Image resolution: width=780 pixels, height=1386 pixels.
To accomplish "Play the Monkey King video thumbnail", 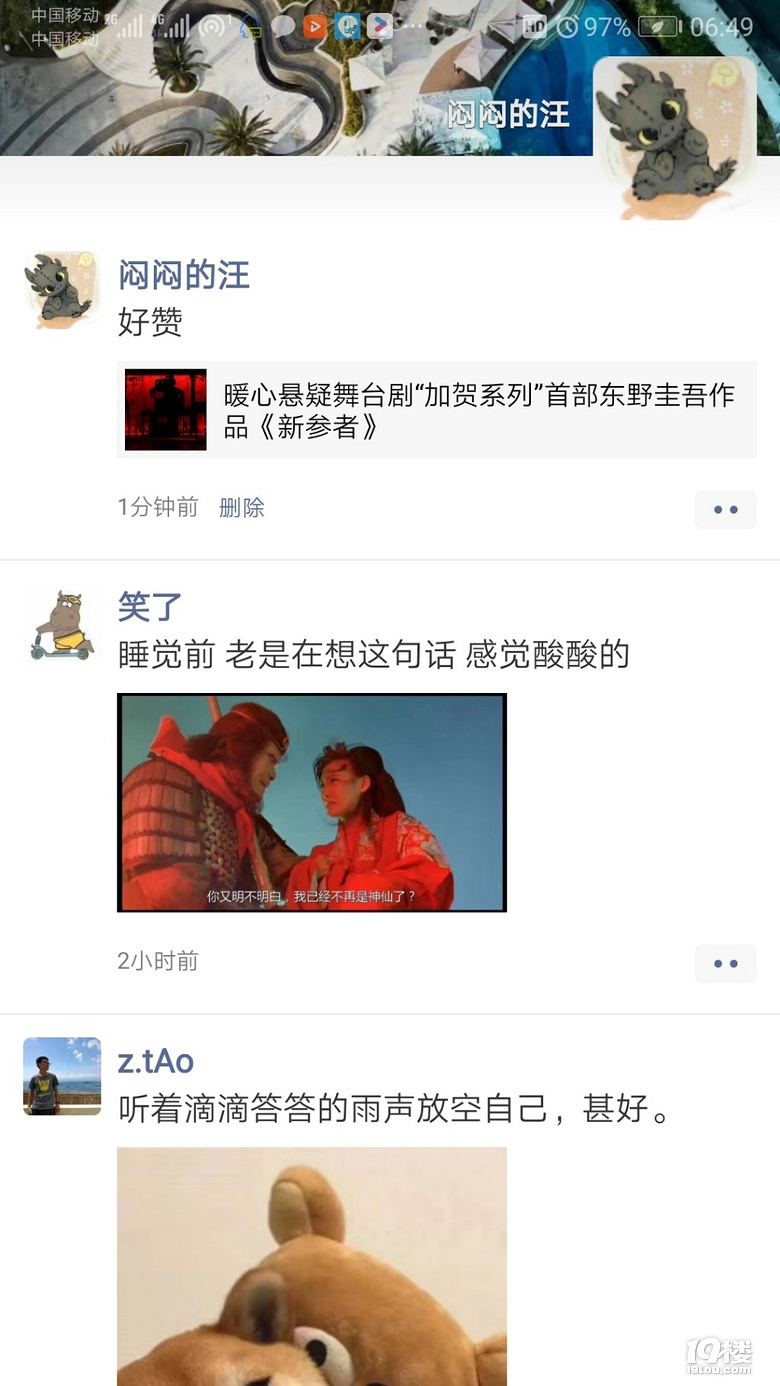I will click(312, 803).
